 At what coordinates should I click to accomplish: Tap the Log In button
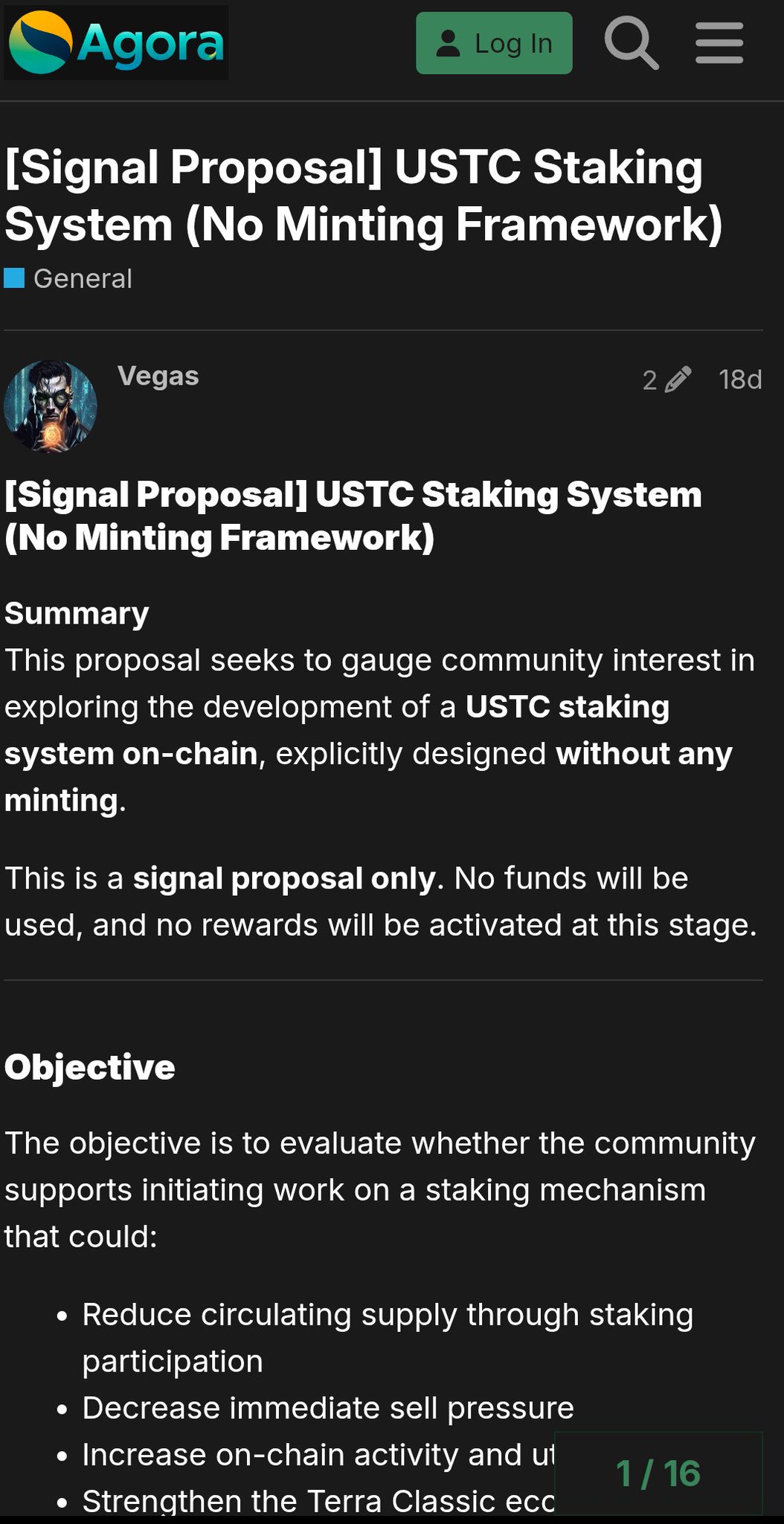click(494, 43)
